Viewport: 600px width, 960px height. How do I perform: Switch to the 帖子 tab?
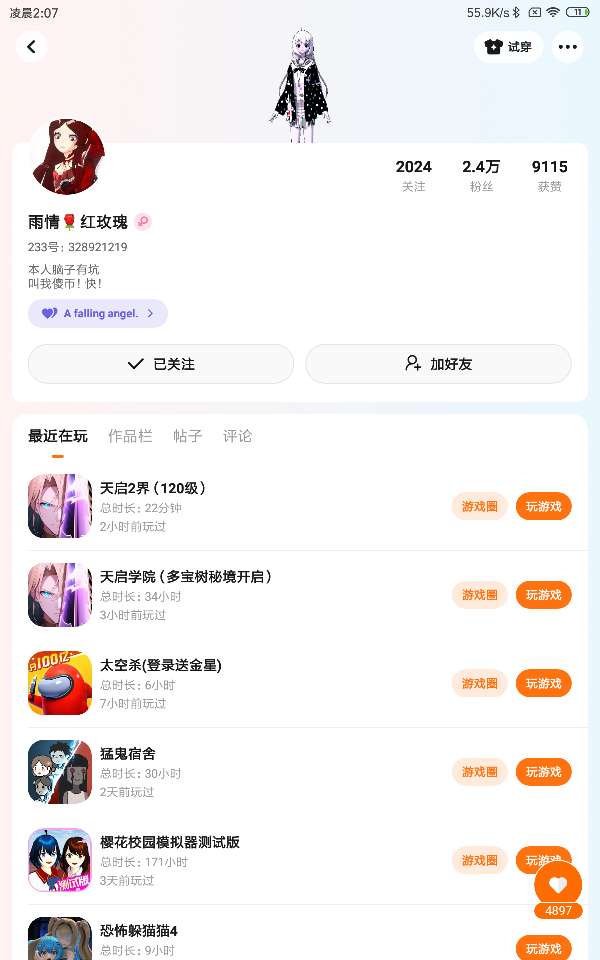(187, 436)
